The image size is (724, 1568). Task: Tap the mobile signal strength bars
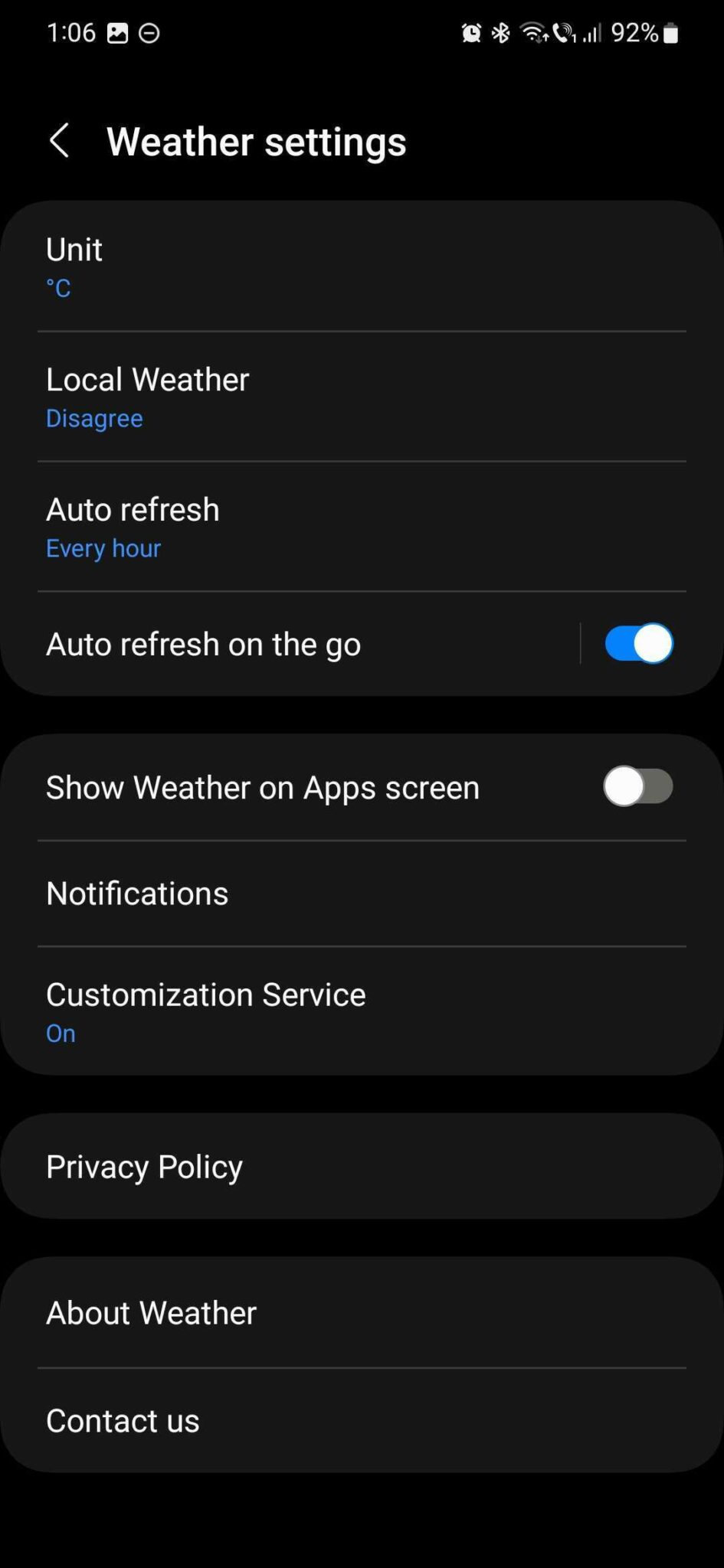pyautogui.click(x=593, y=32)
